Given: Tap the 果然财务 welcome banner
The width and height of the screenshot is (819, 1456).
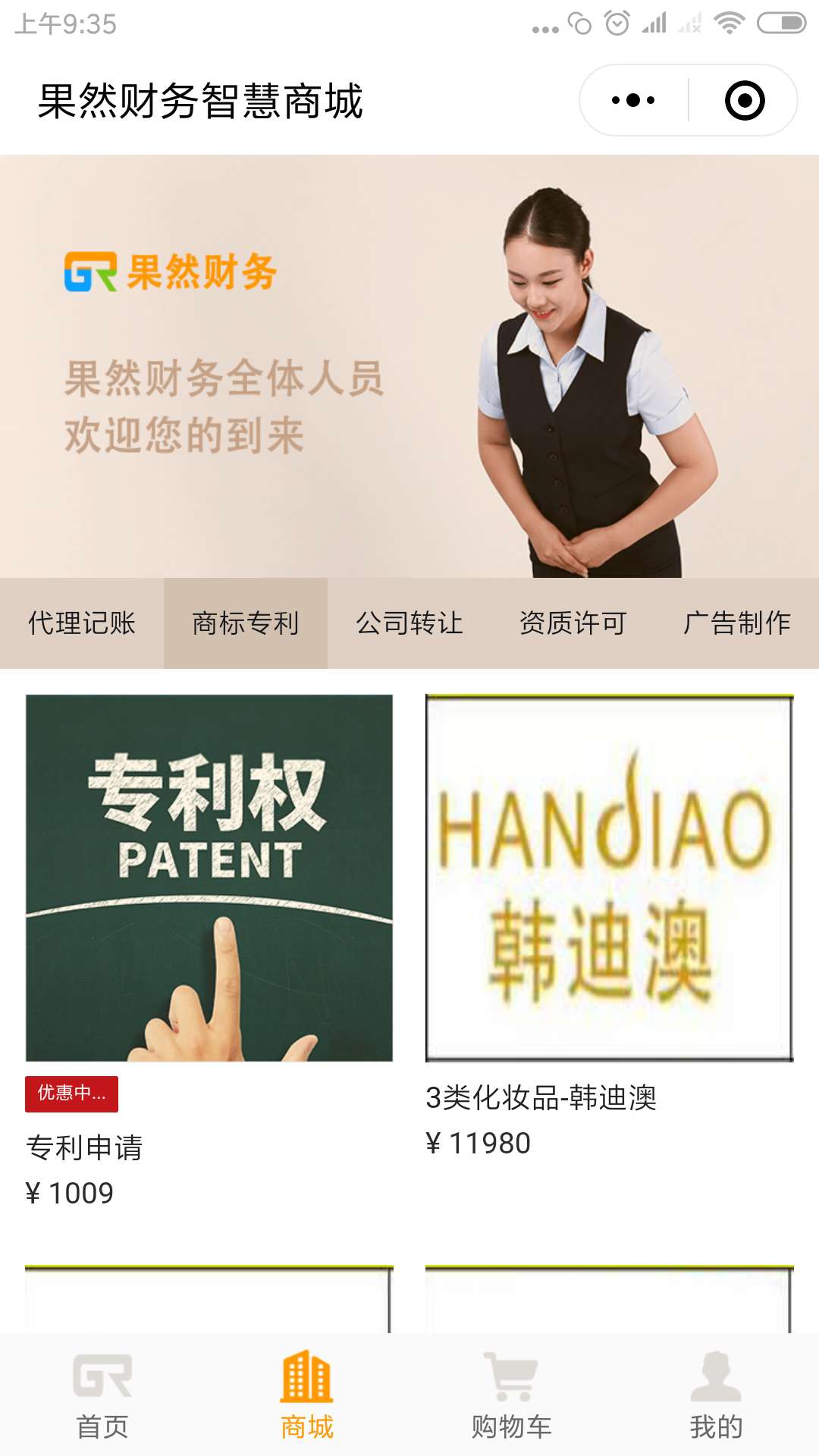Looking at the screenshot, I should pos(409,366).
